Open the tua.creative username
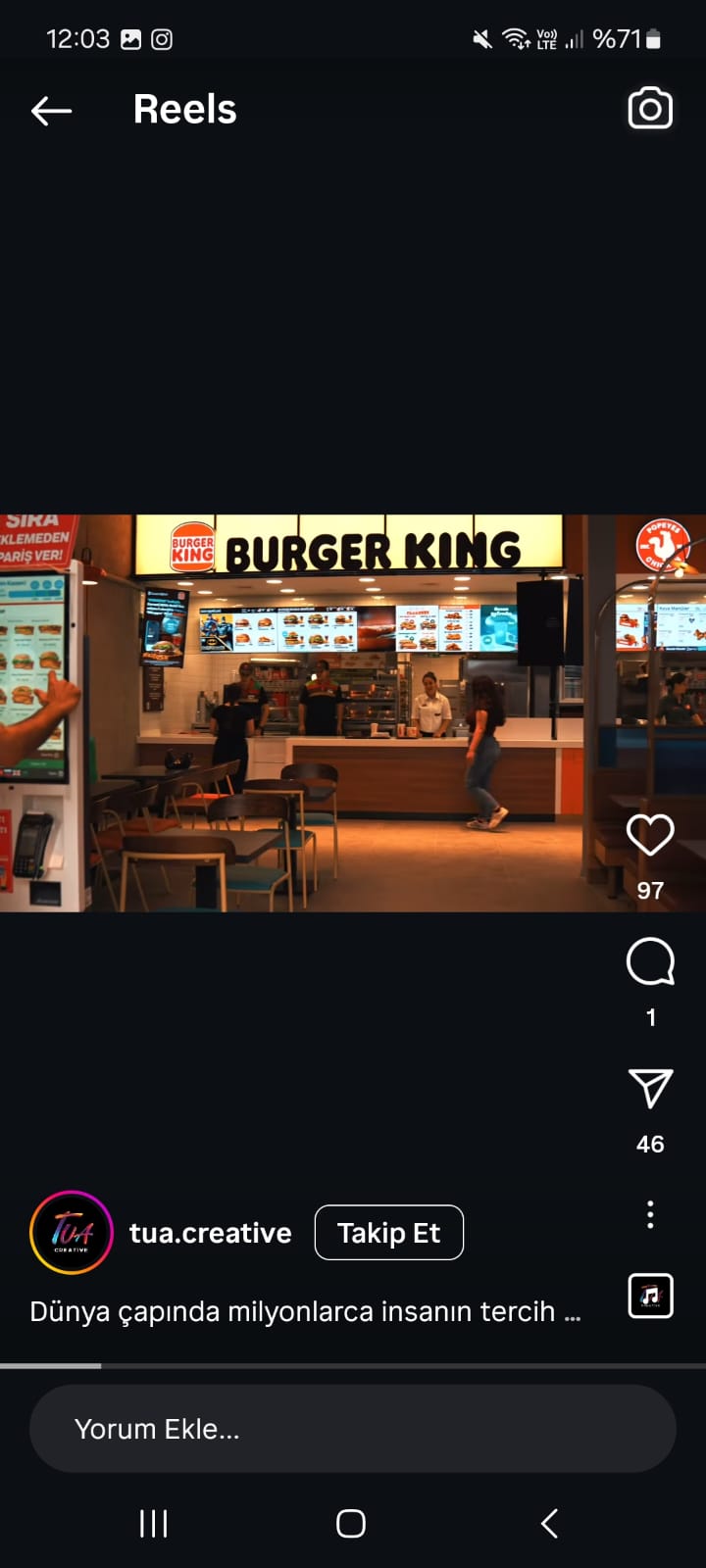 [x=210, y=1233]
